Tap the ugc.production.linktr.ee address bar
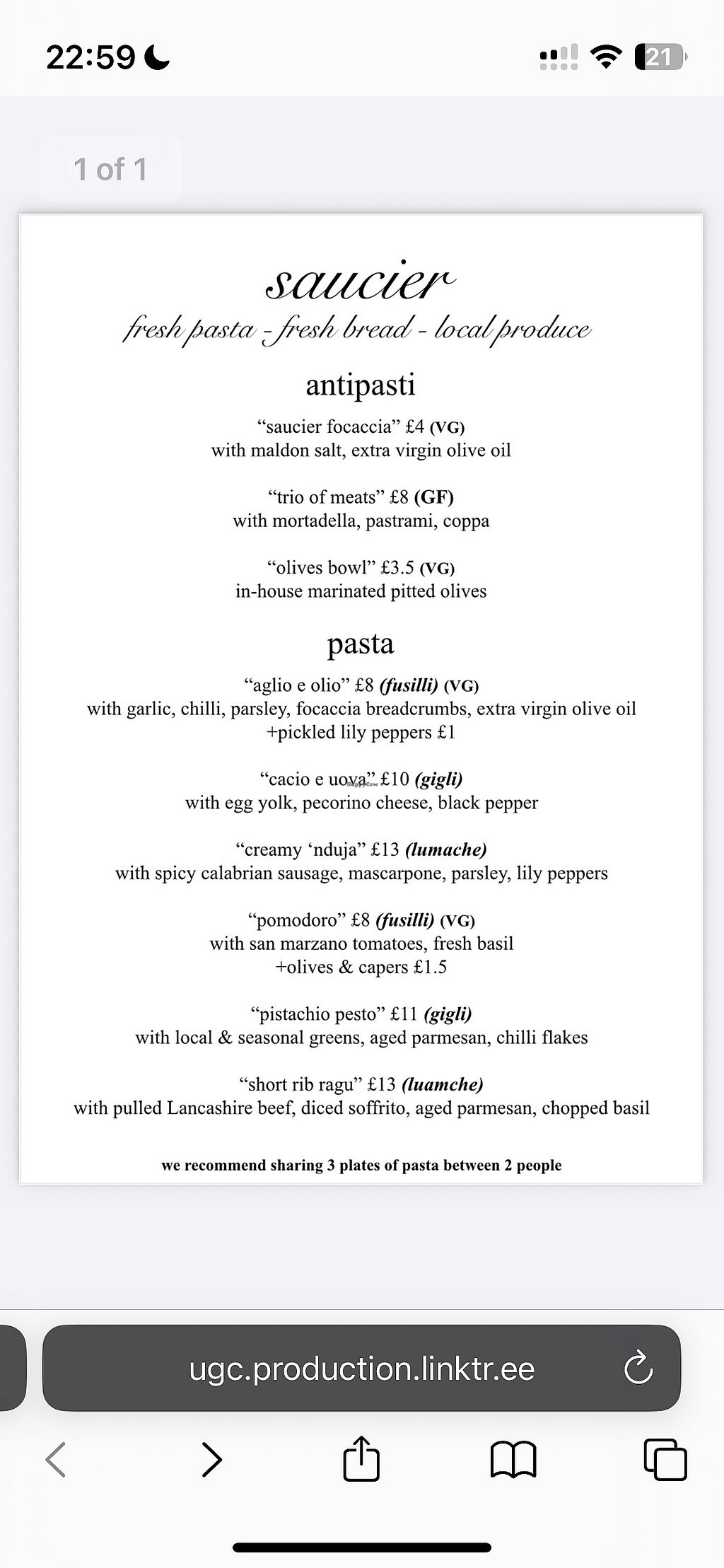The width and height of the screenshot is (724, 1568). point(361,1369)
